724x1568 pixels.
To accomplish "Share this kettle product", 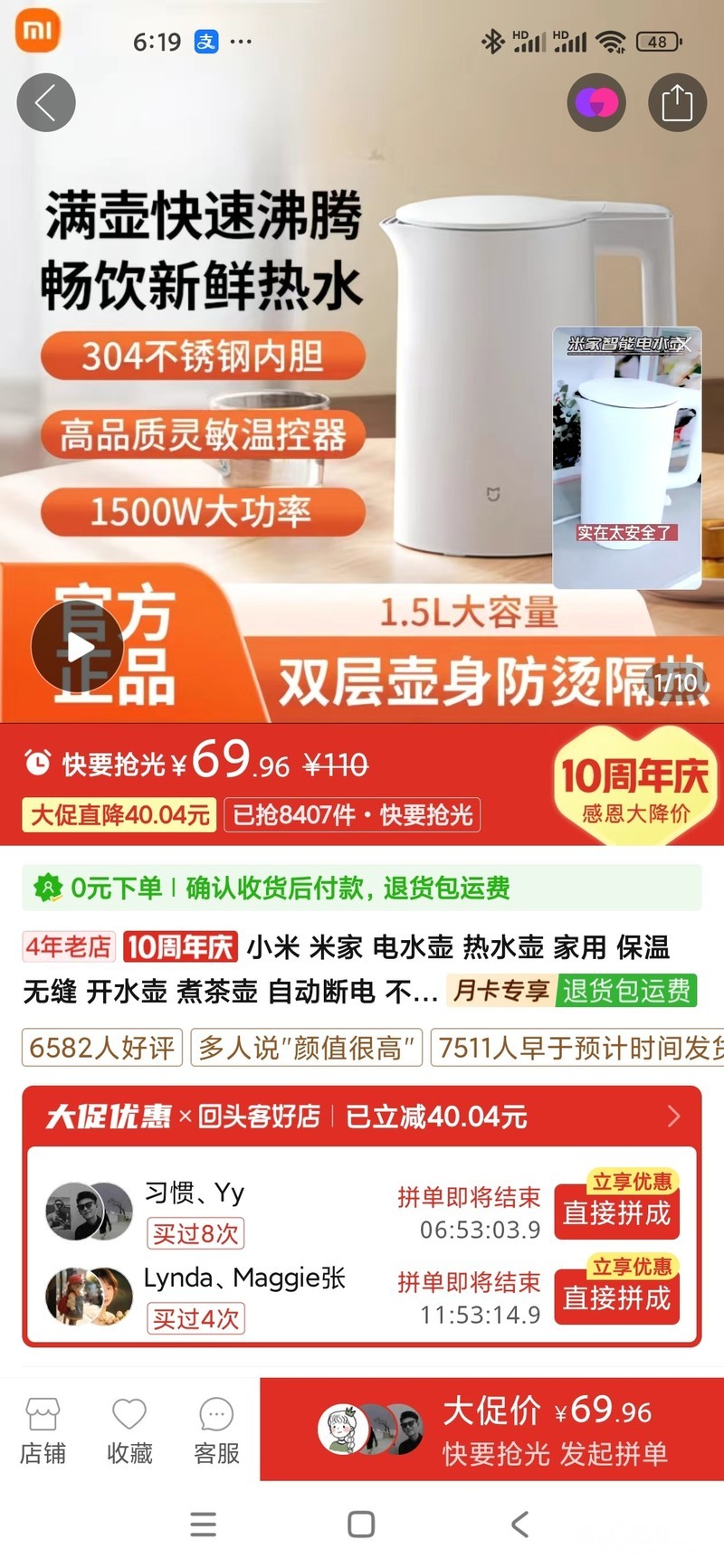I will (677, 102).
